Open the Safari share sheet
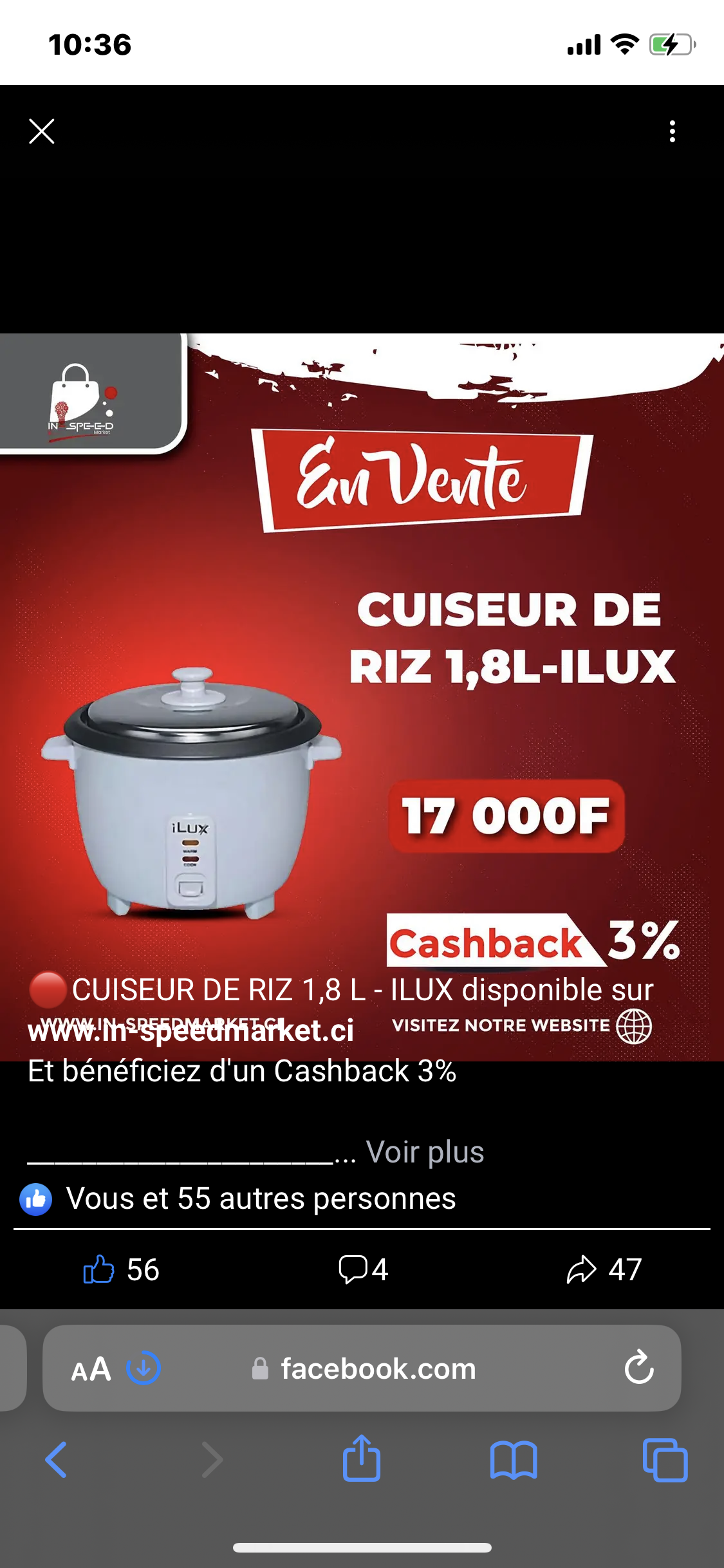 coord(362,1459)
